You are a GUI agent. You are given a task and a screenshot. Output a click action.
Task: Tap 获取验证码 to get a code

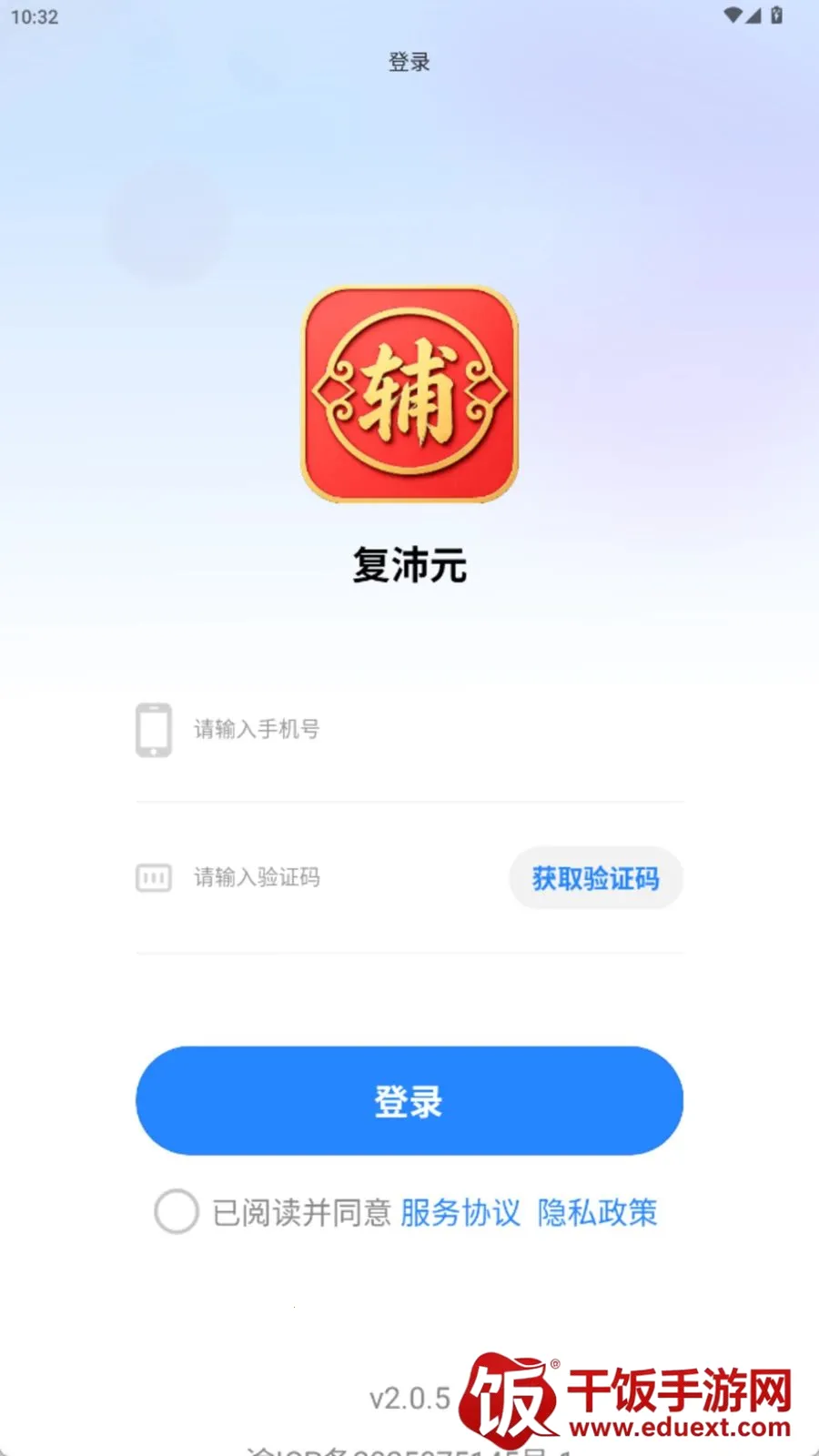pyautogui.click(x=596, y=878)
